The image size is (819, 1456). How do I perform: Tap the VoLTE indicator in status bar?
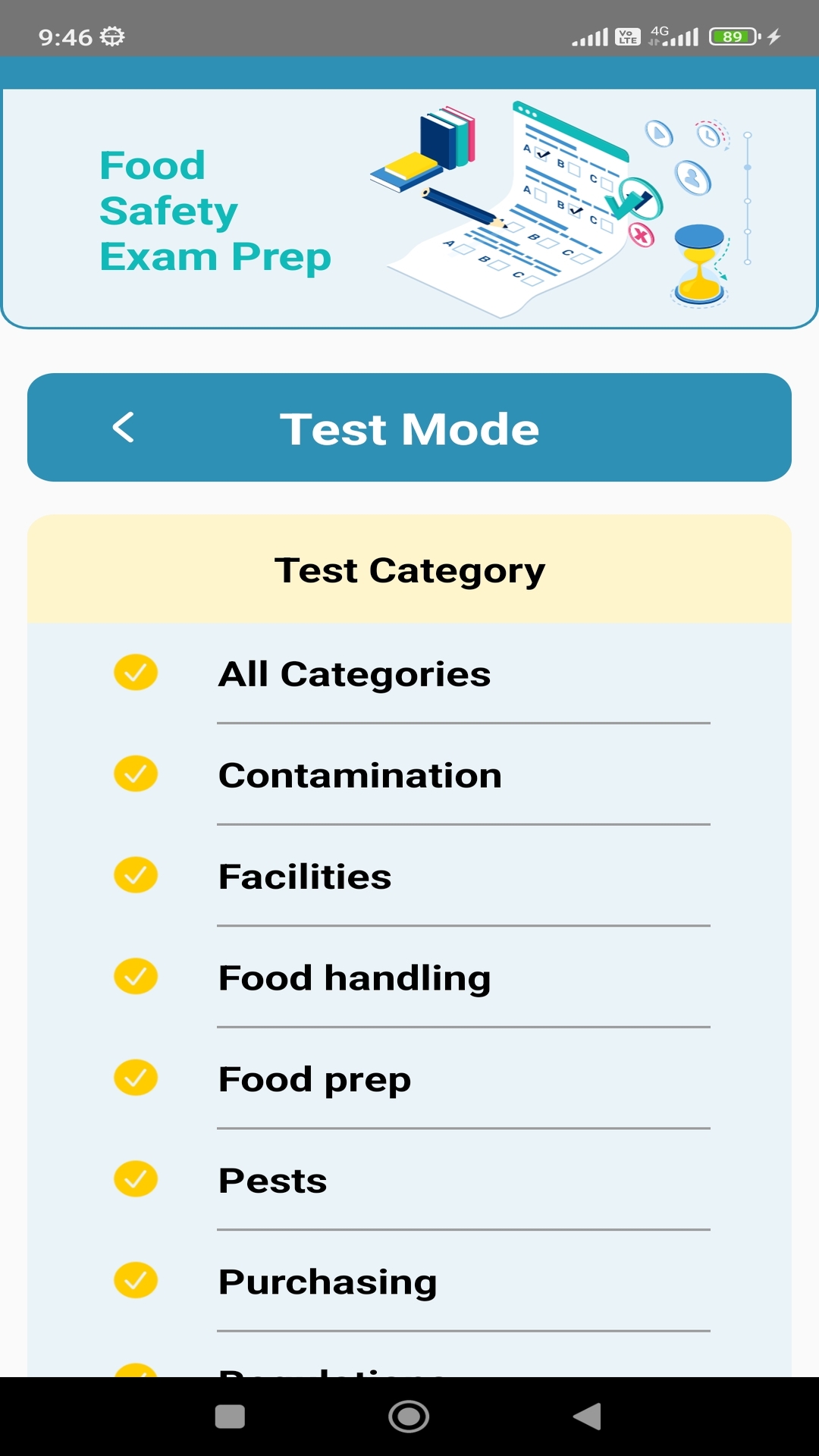626,33
